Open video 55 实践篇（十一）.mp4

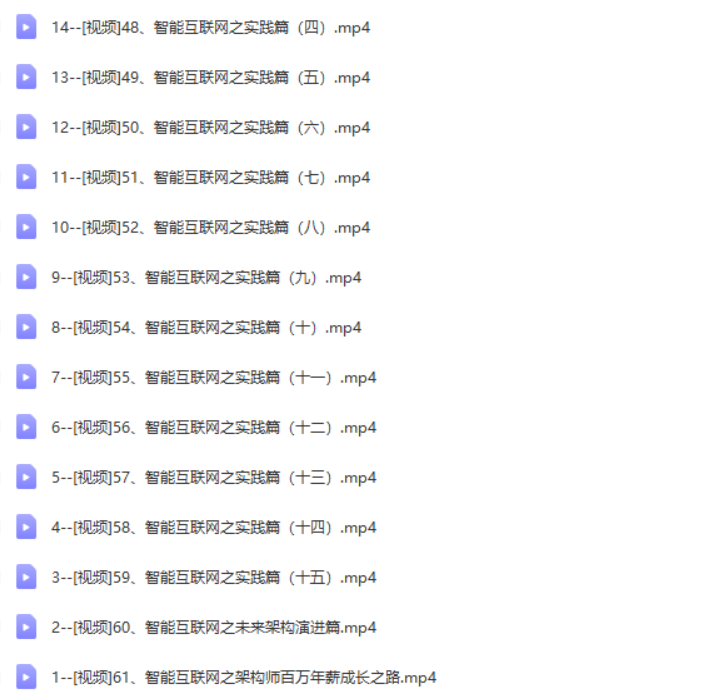pos(213,378)
